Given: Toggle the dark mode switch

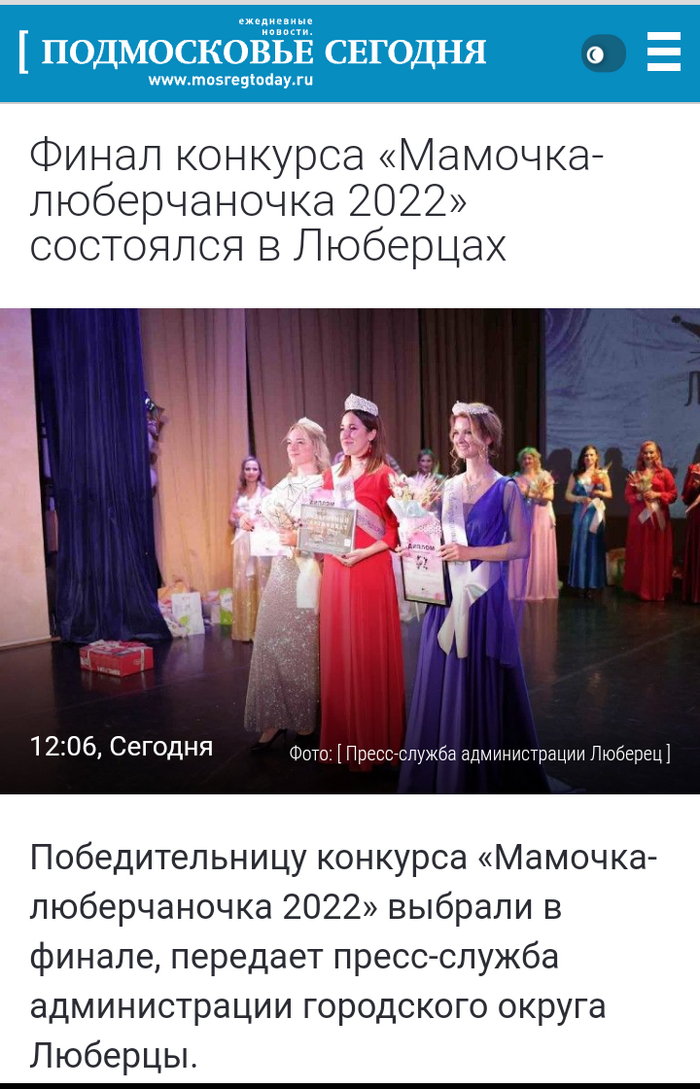Looking at the screenshot, I should (603, 54).
